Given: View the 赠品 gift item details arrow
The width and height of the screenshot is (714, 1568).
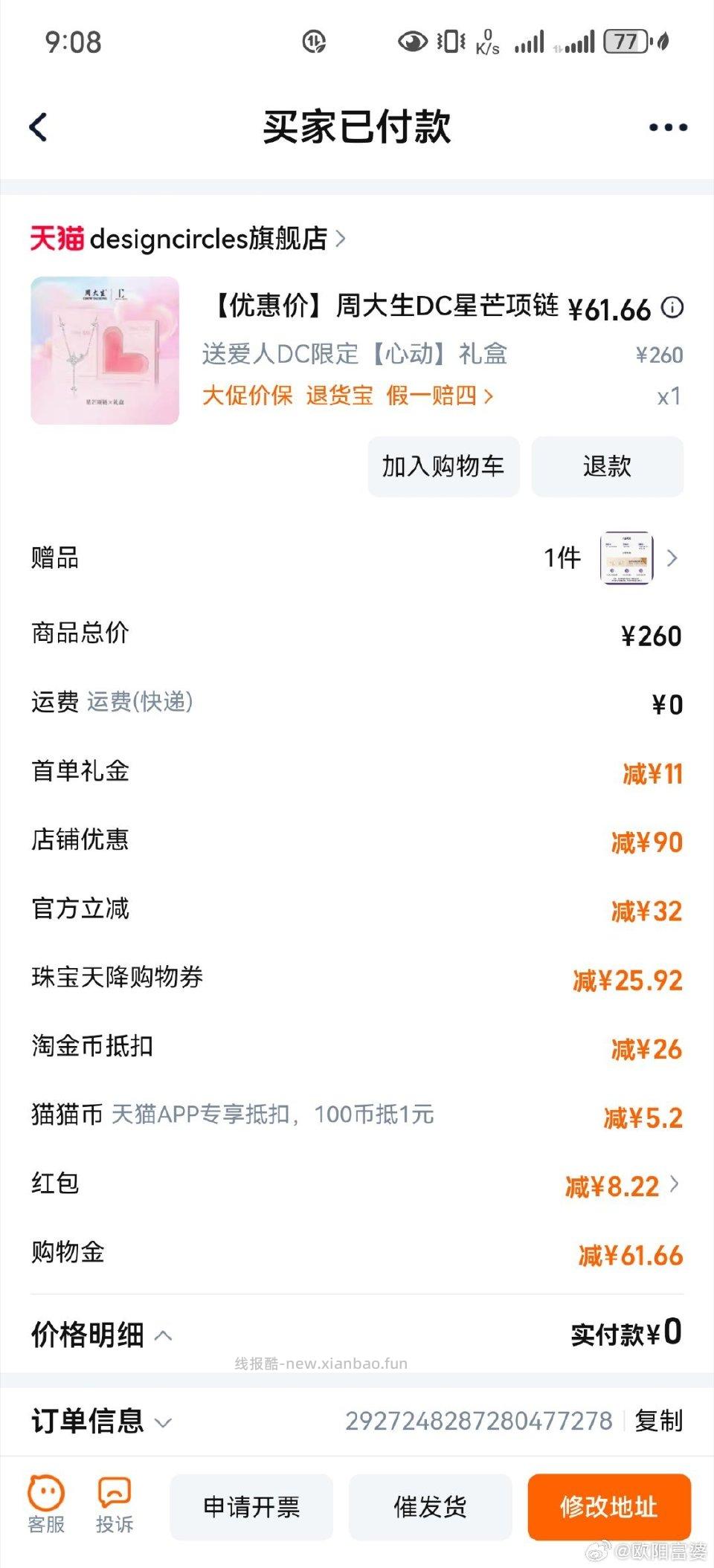Looking at the screenshot, I should pos(674,558).
